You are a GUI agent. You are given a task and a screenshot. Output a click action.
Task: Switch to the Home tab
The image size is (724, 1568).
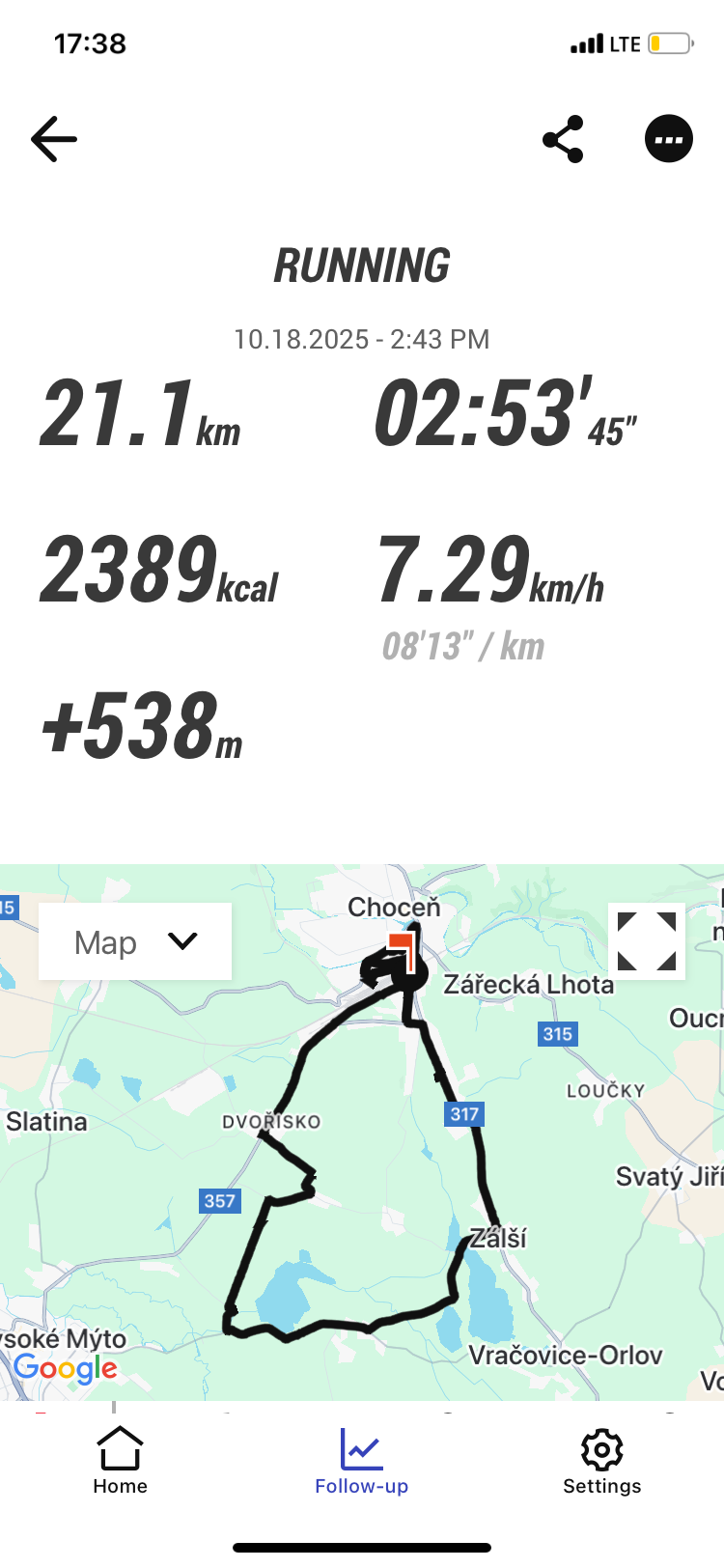coord(121,1461)
